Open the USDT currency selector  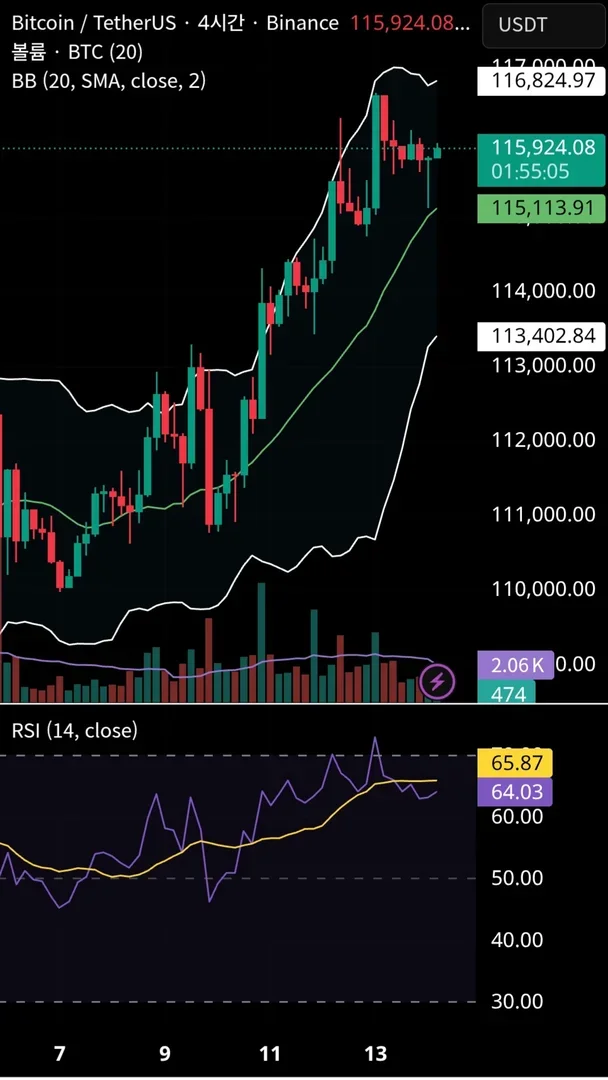click(541, 26)
